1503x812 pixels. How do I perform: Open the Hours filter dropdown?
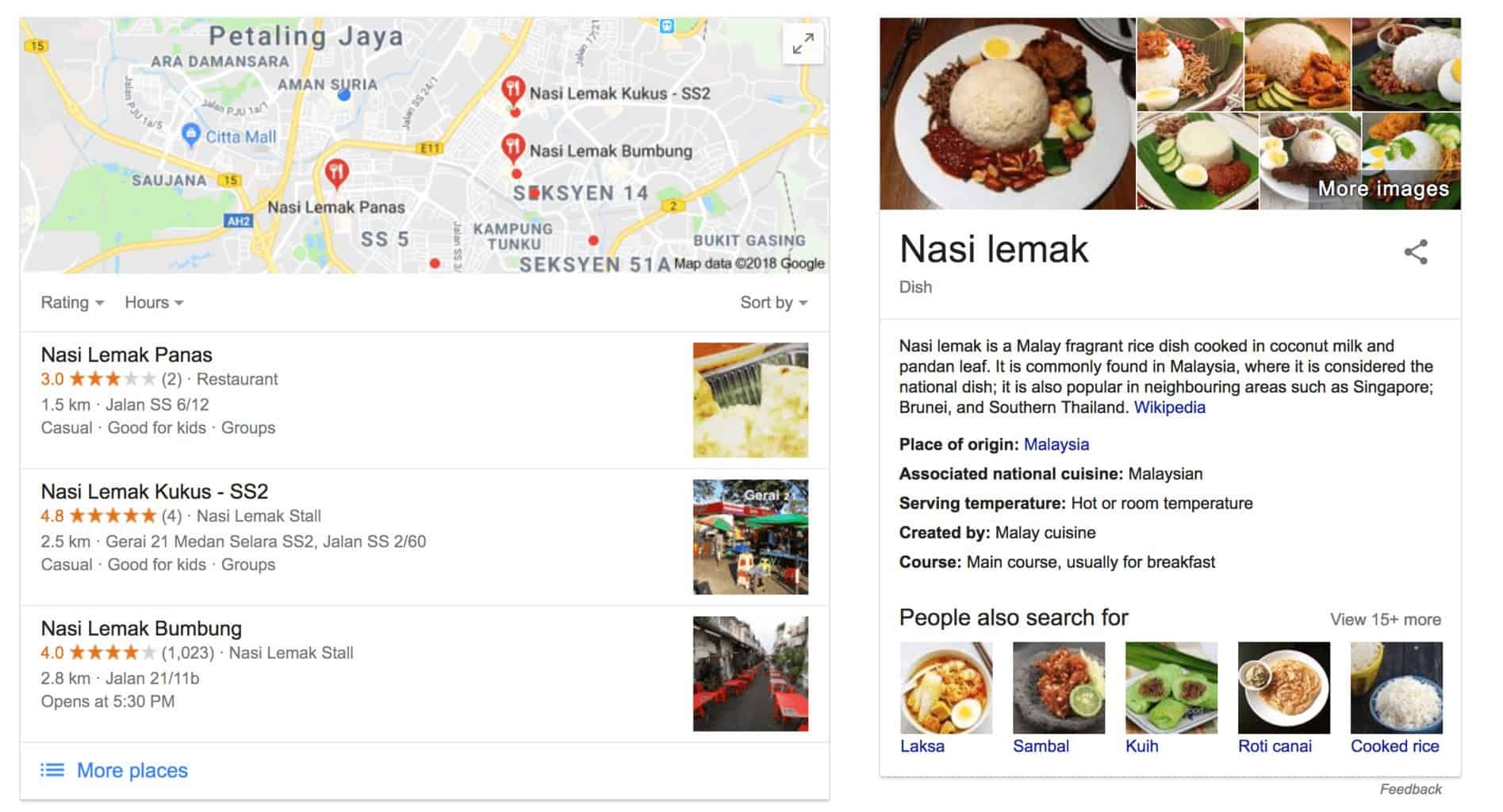[154, 303]
